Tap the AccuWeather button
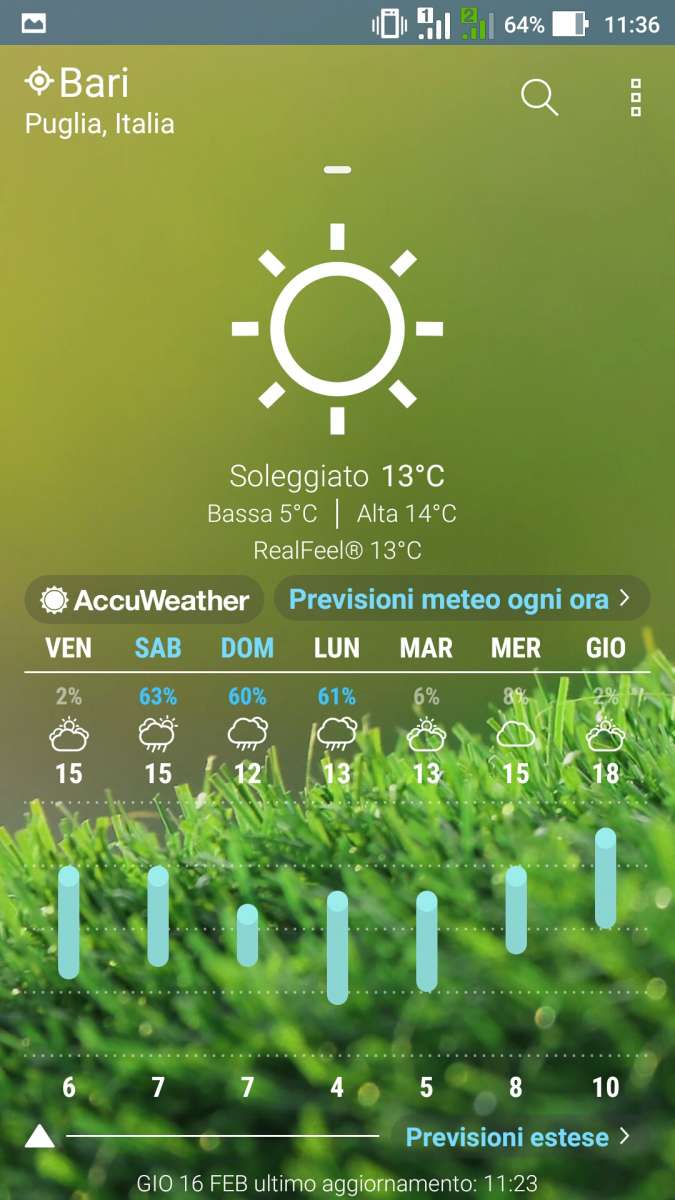This screenshot has height=1200, width=675. (145, 600)
